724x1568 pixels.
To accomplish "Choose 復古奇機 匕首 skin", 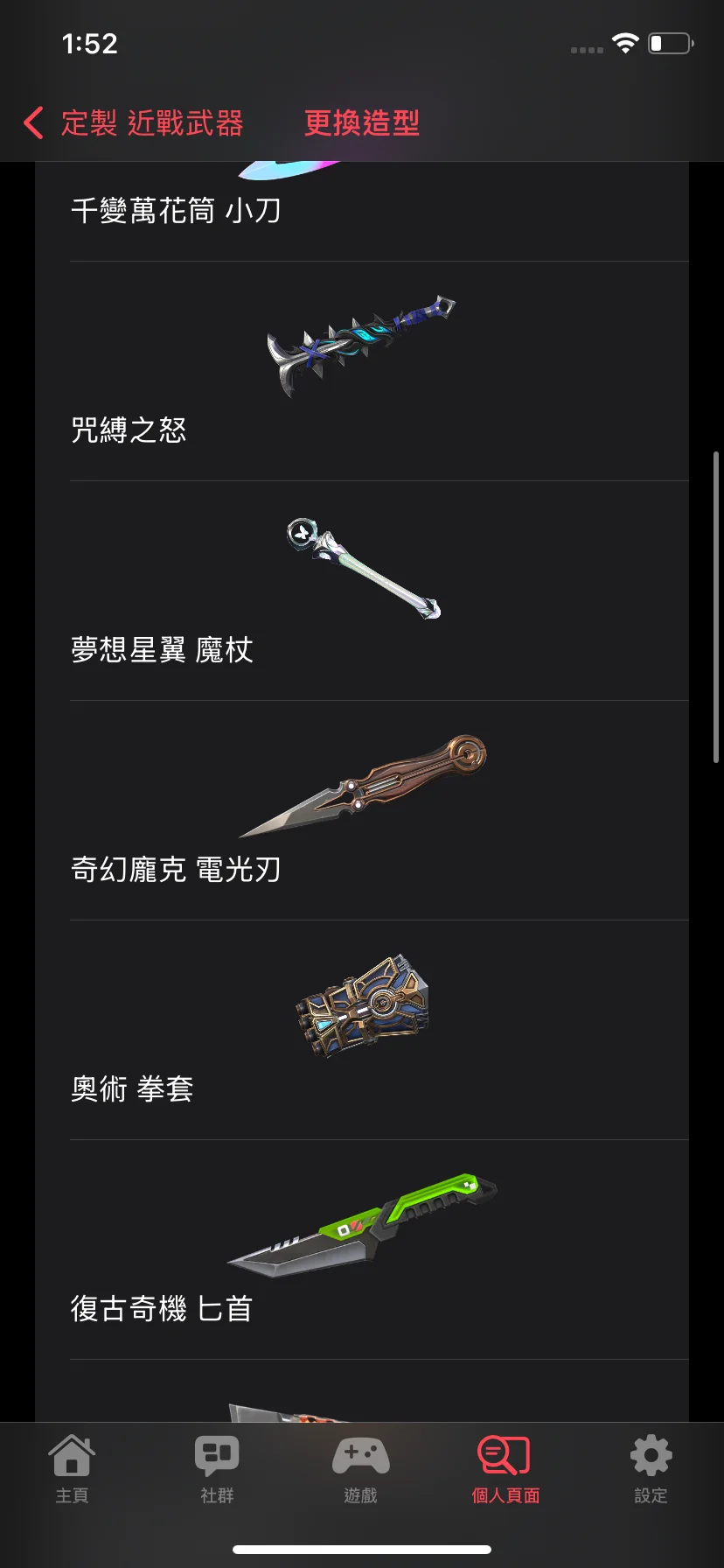I will (x=361, y=1250).
